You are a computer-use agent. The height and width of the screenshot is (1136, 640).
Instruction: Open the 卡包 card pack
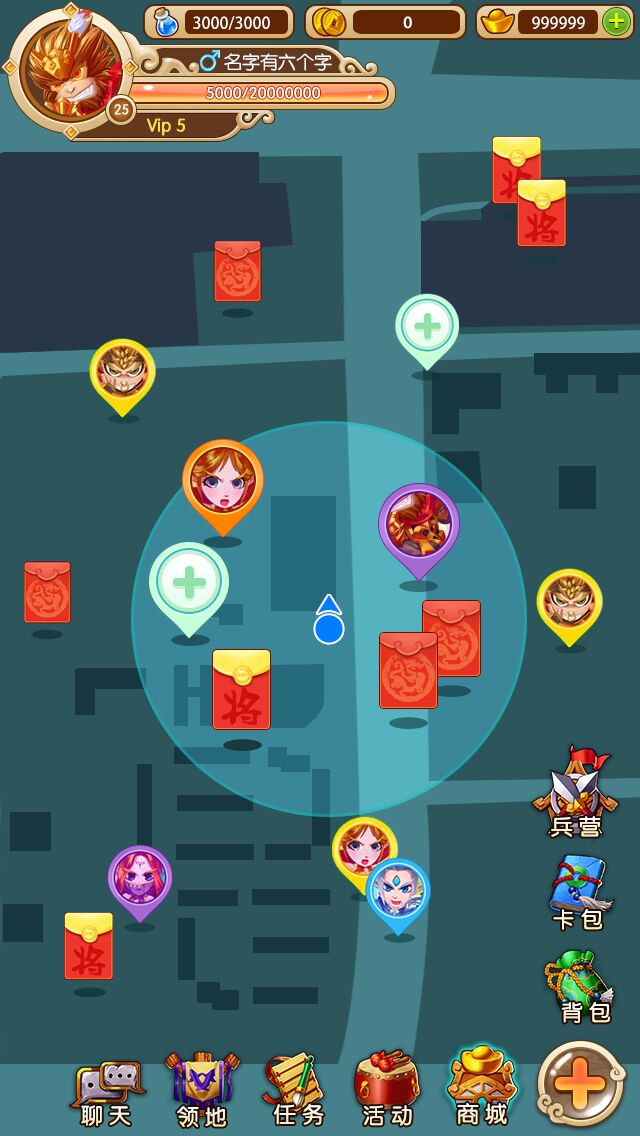(x=578, y=892)
